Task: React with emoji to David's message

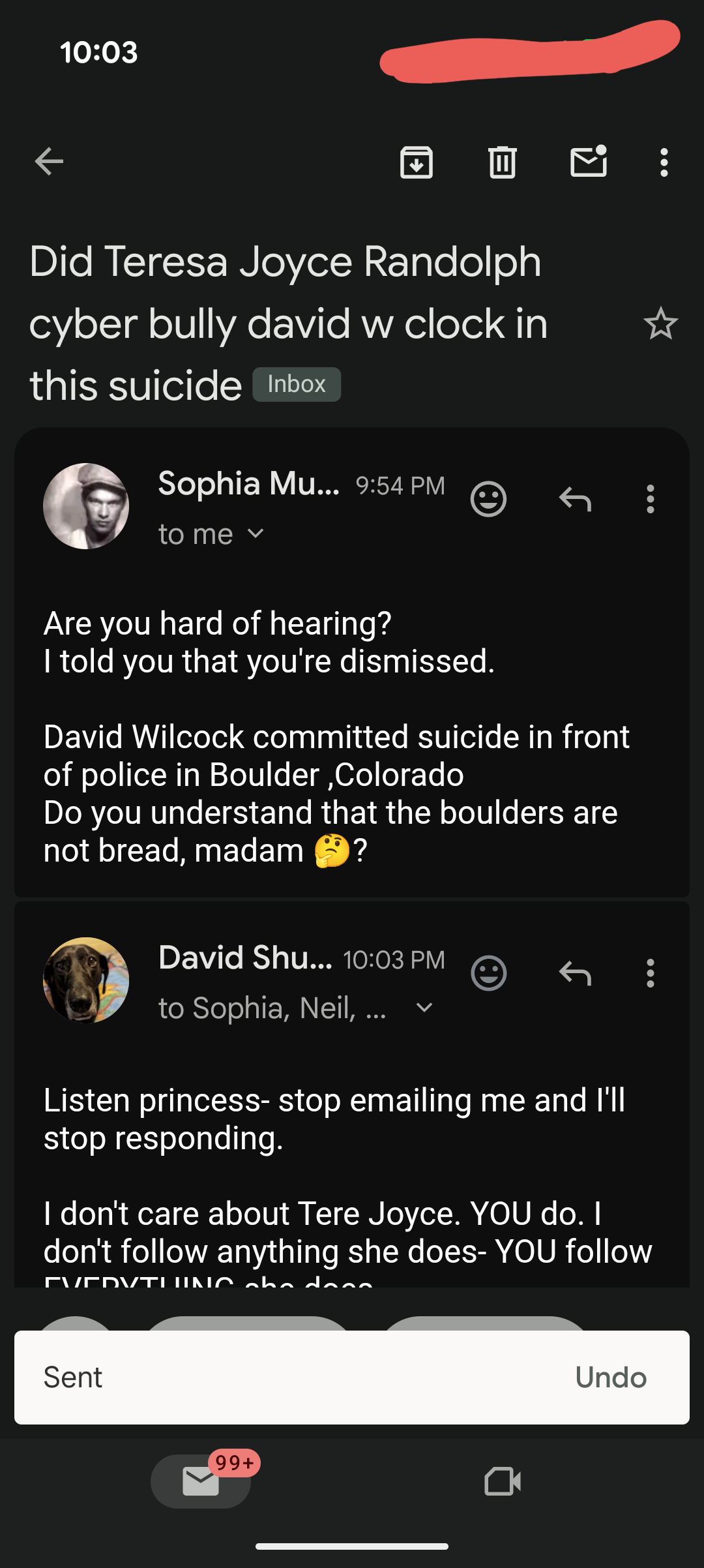Action: click(488, 974)
